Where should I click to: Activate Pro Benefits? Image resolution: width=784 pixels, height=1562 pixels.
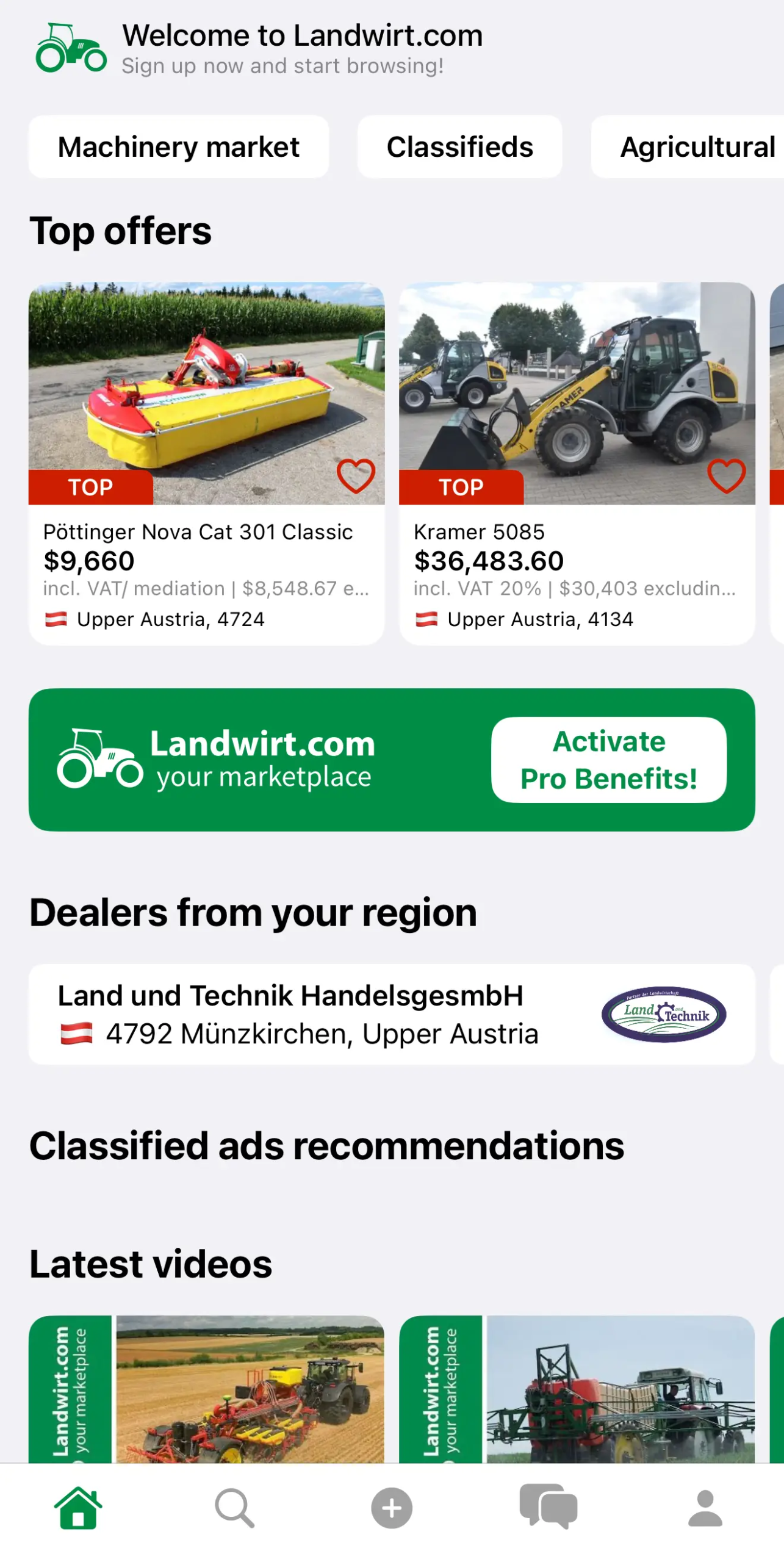coord(608,759)
